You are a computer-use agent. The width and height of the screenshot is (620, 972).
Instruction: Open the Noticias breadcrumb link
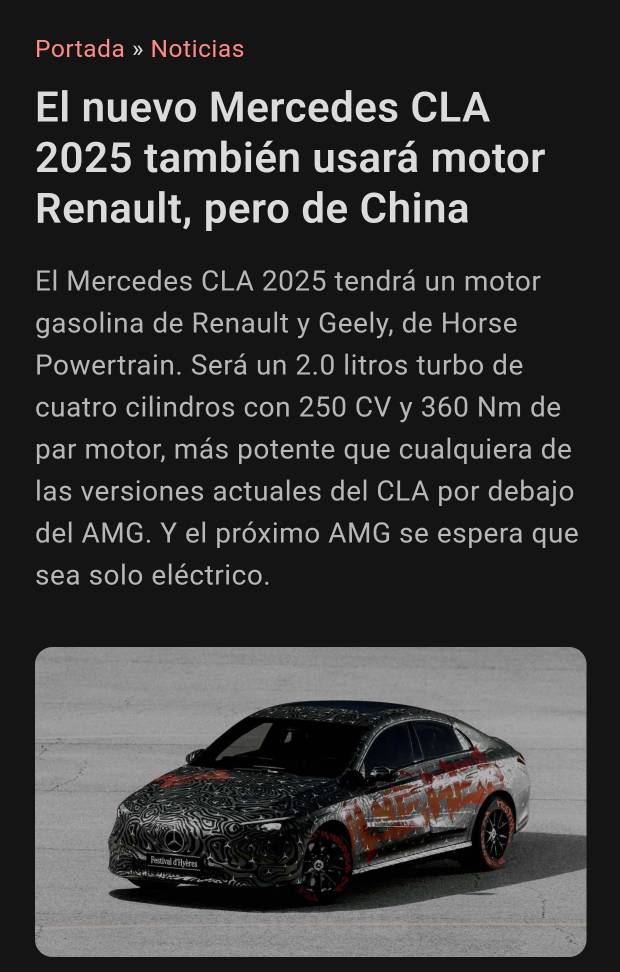pyautogui.click(x=197, y=49)
